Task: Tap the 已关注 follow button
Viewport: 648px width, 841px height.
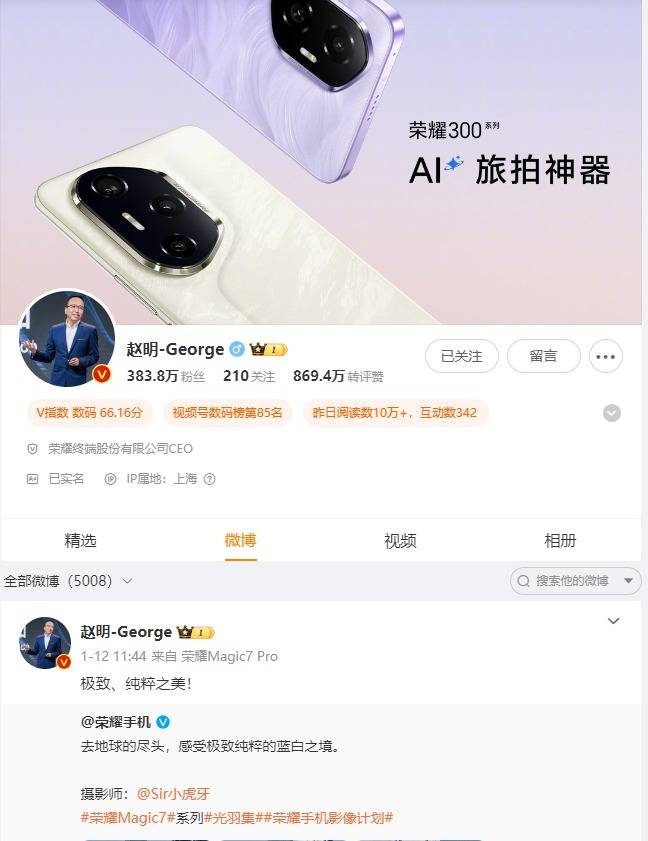Action: click(461, 356)
